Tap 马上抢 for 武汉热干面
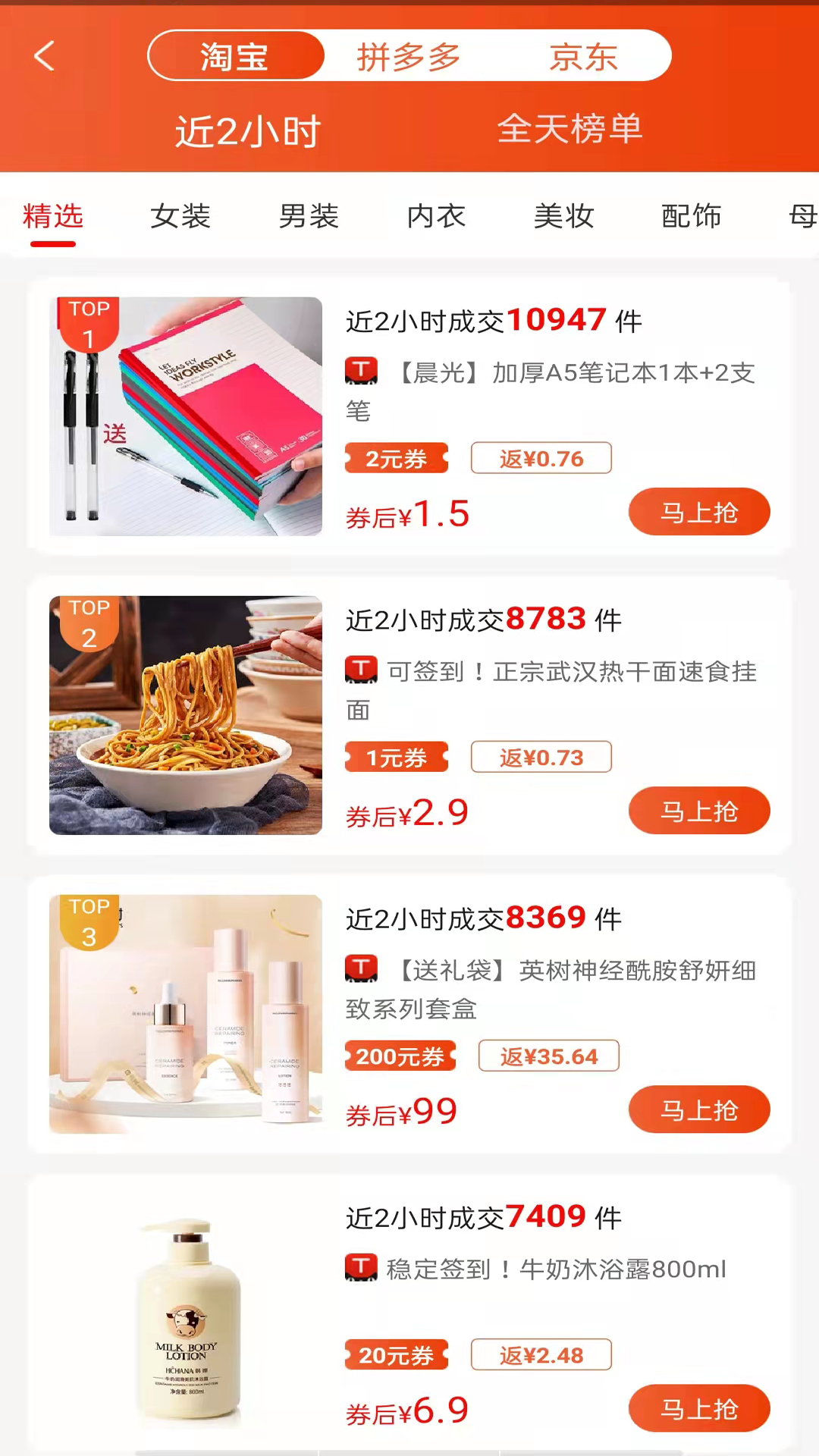The width and height of the screenshot is (819, 1456). pos(698,811)
